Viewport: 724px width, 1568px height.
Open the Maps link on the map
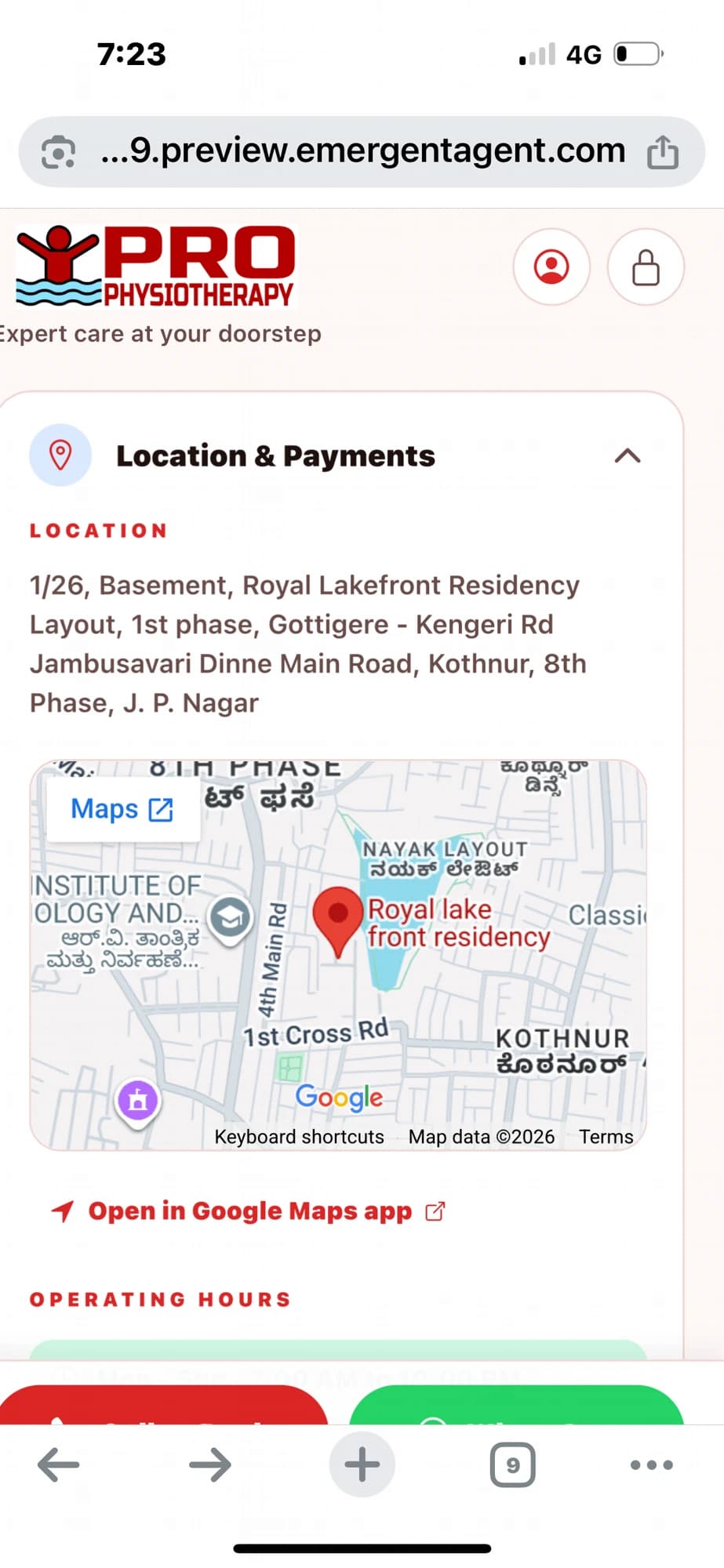click(x=122, y=809)
